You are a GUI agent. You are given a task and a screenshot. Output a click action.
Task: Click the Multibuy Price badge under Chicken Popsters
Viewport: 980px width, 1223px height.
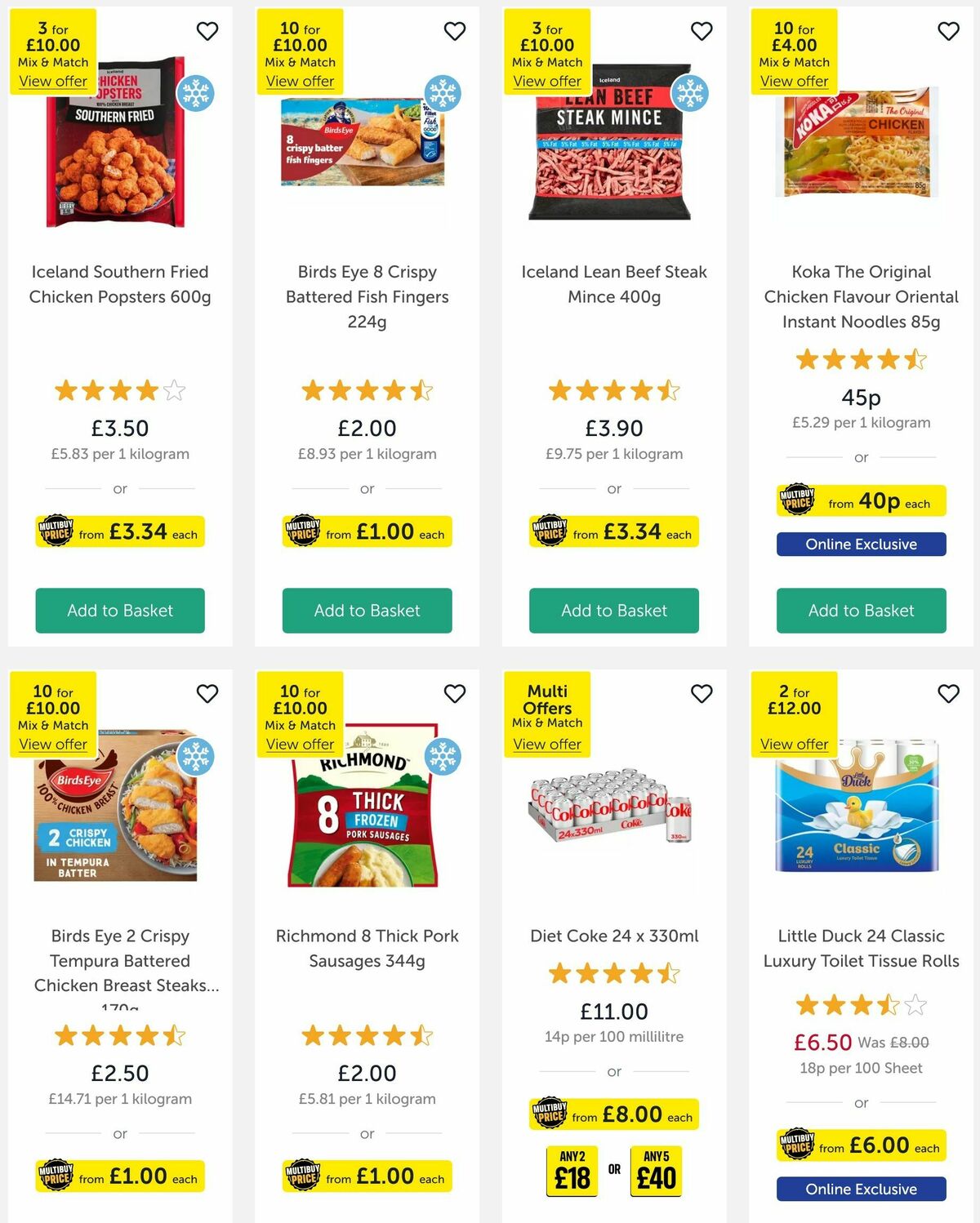click(119, 531)
